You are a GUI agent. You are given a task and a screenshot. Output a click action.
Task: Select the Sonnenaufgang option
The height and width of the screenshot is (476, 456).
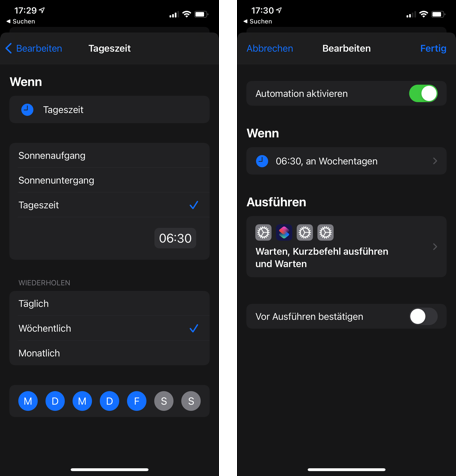point(109,156)
